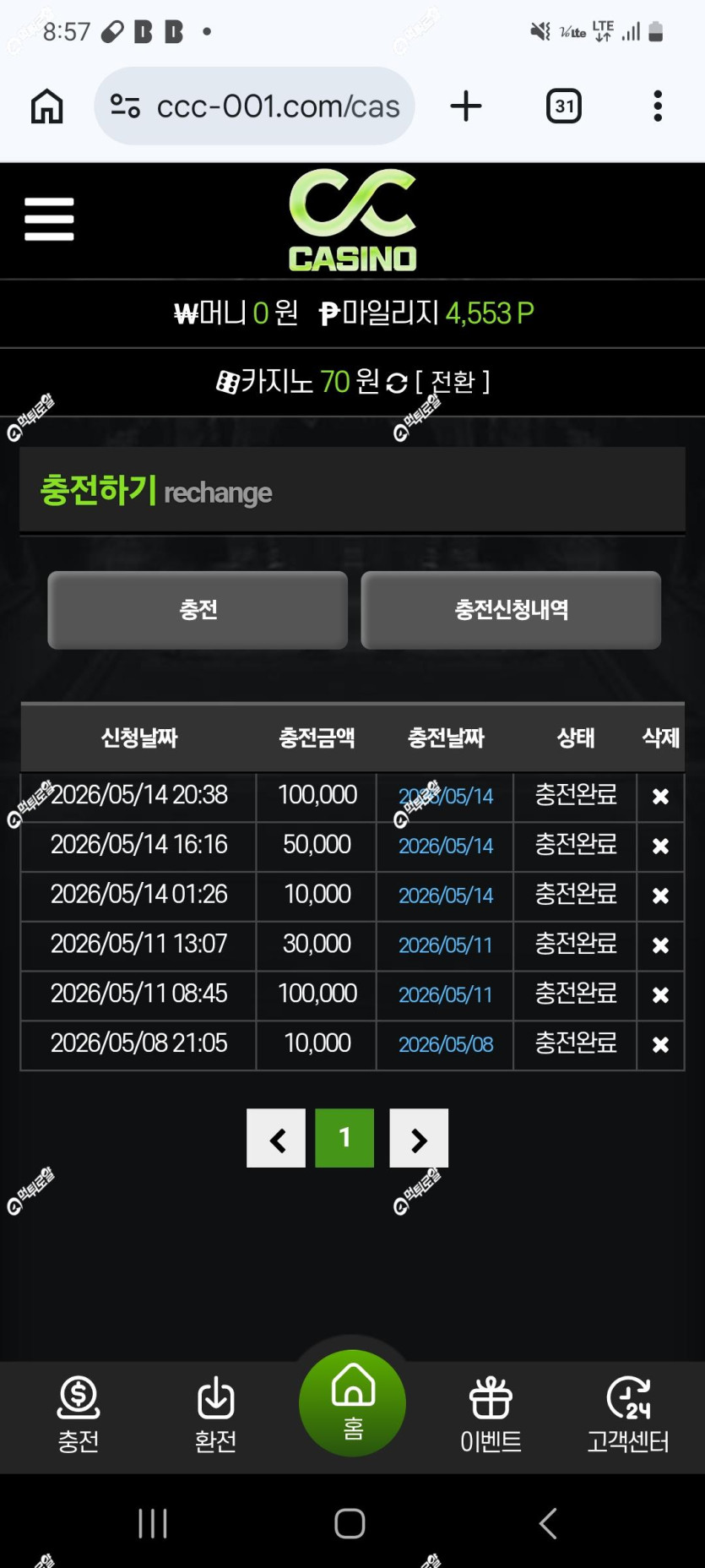The image size is (705, 1568).
Task: Delete the 2026/05/11 13:07 record
Action: coord(660,945)
